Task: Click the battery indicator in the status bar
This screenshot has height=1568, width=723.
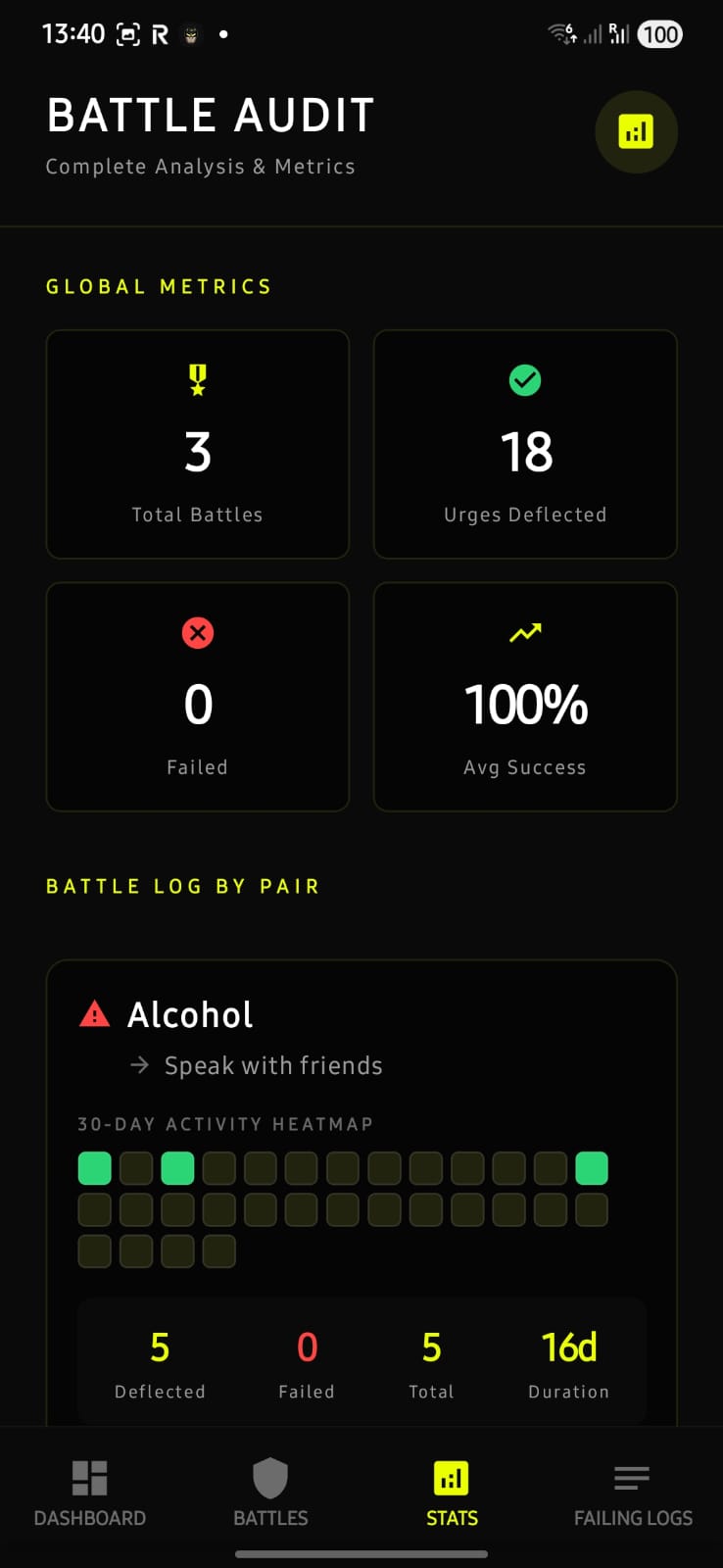Action: point(659,33)
